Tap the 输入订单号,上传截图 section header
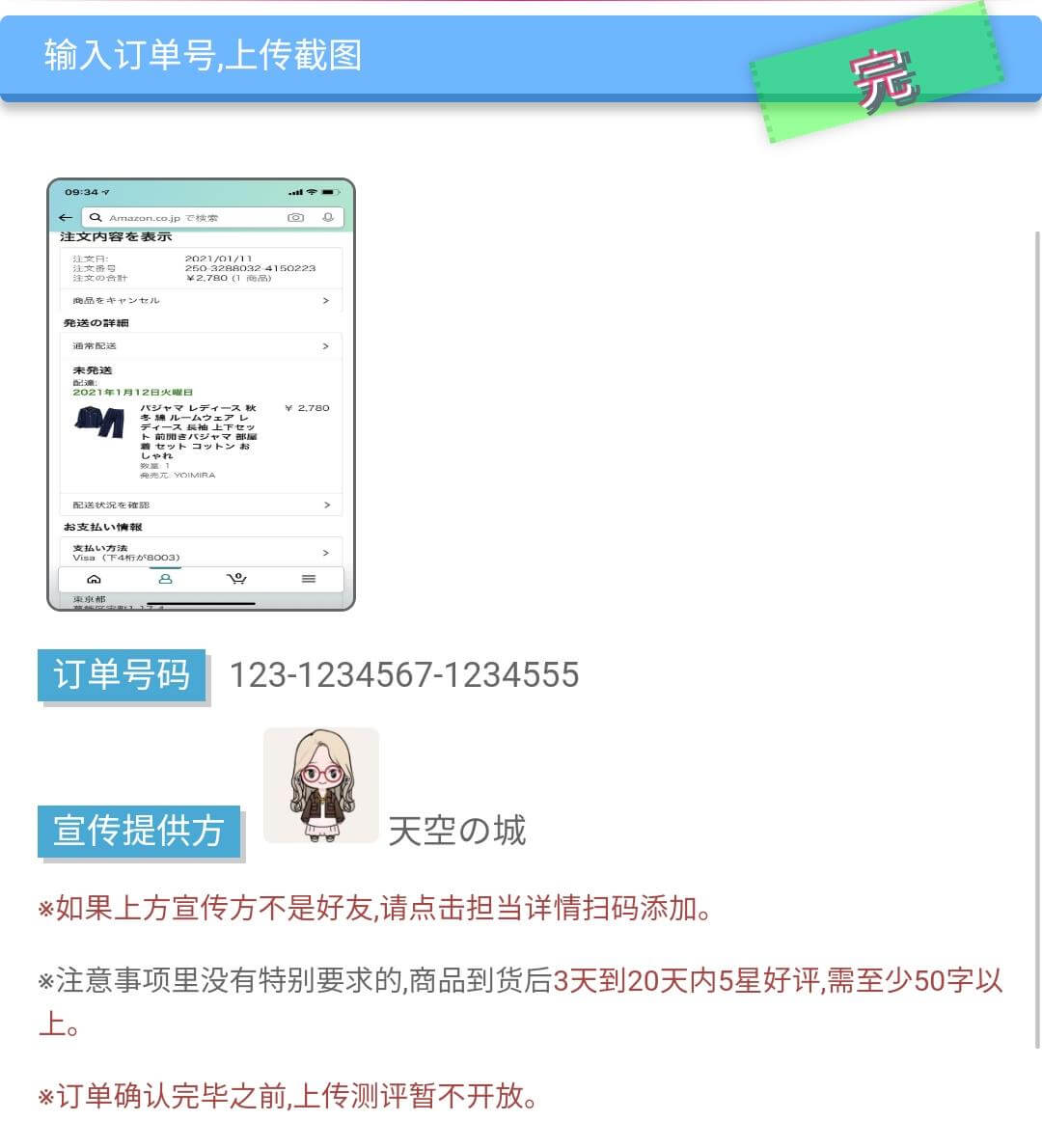 204,55
